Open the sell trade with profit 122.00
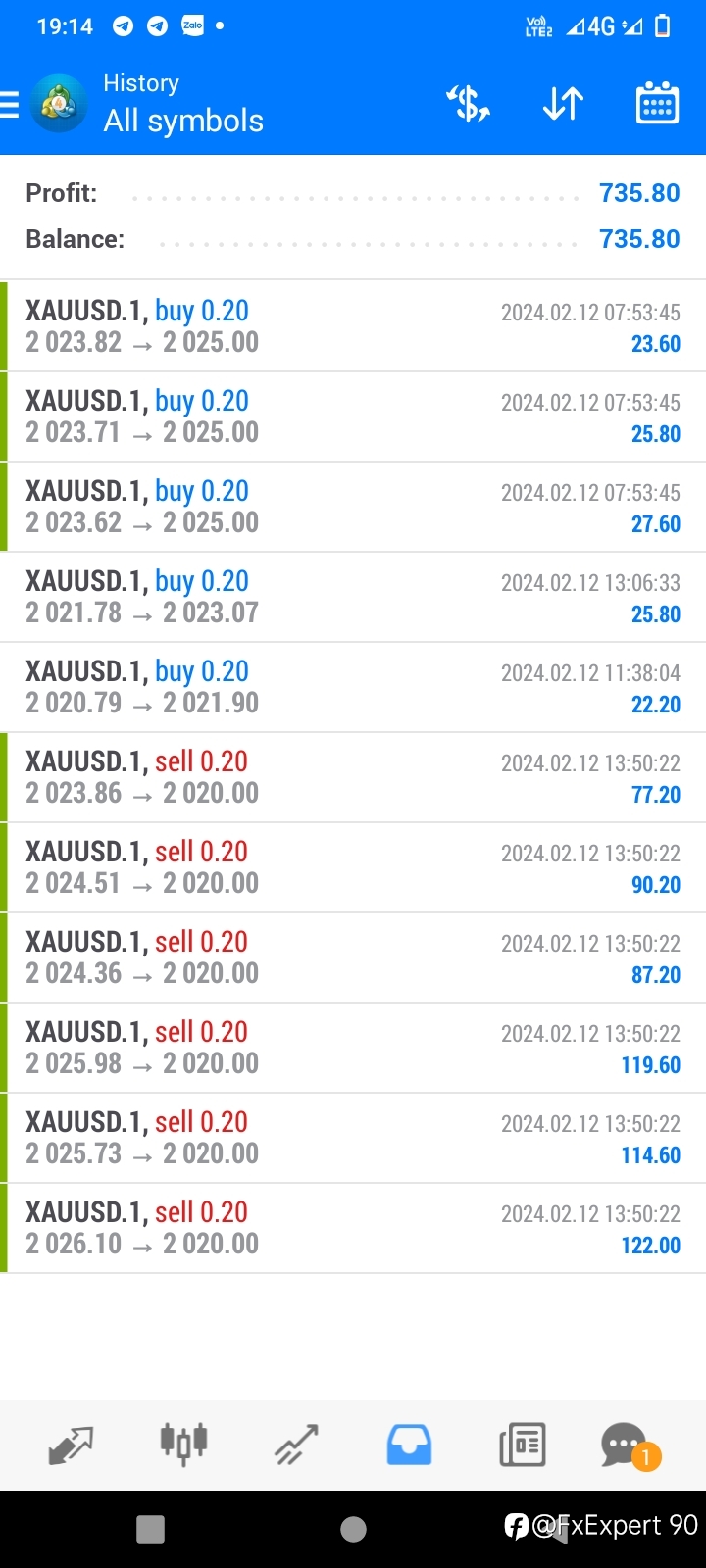 coord(353,1228)
